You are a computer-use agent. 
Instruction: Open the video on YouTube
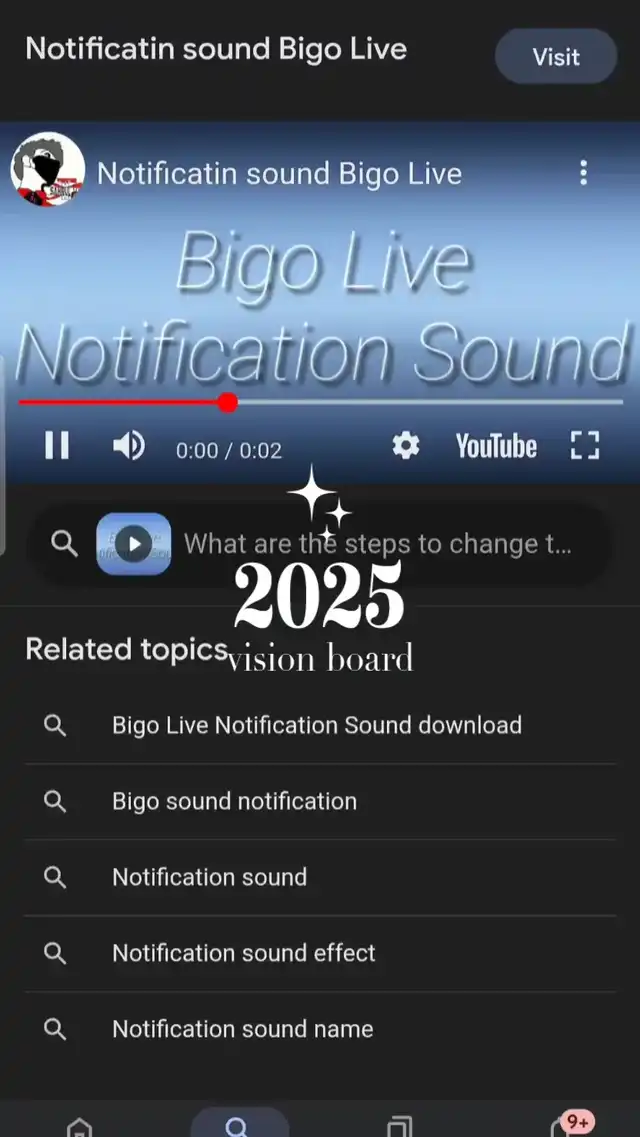[x=496, y=446]
